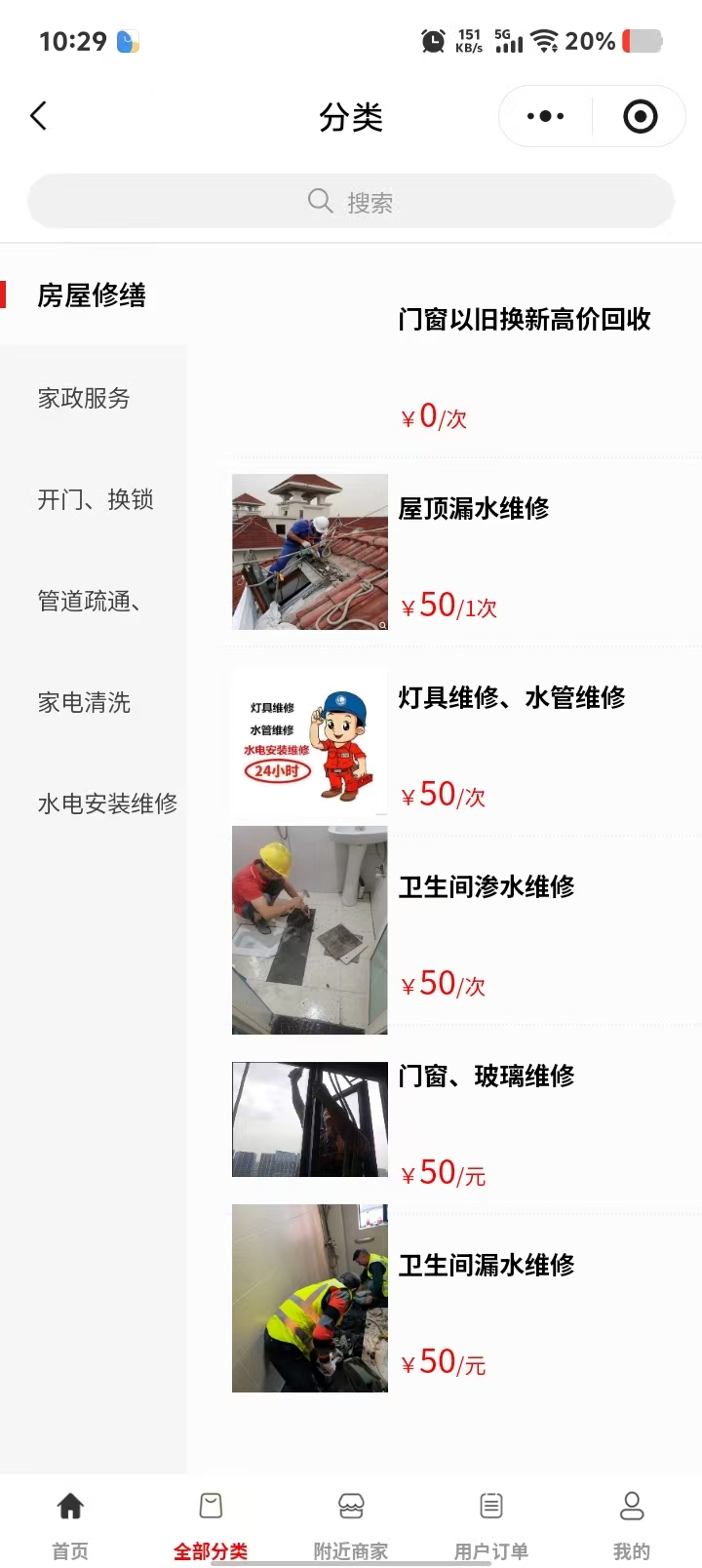Viewport: 702px width, 1568px height.
Task: Open the mini-program three-dot menu
Action: point(545,116)
